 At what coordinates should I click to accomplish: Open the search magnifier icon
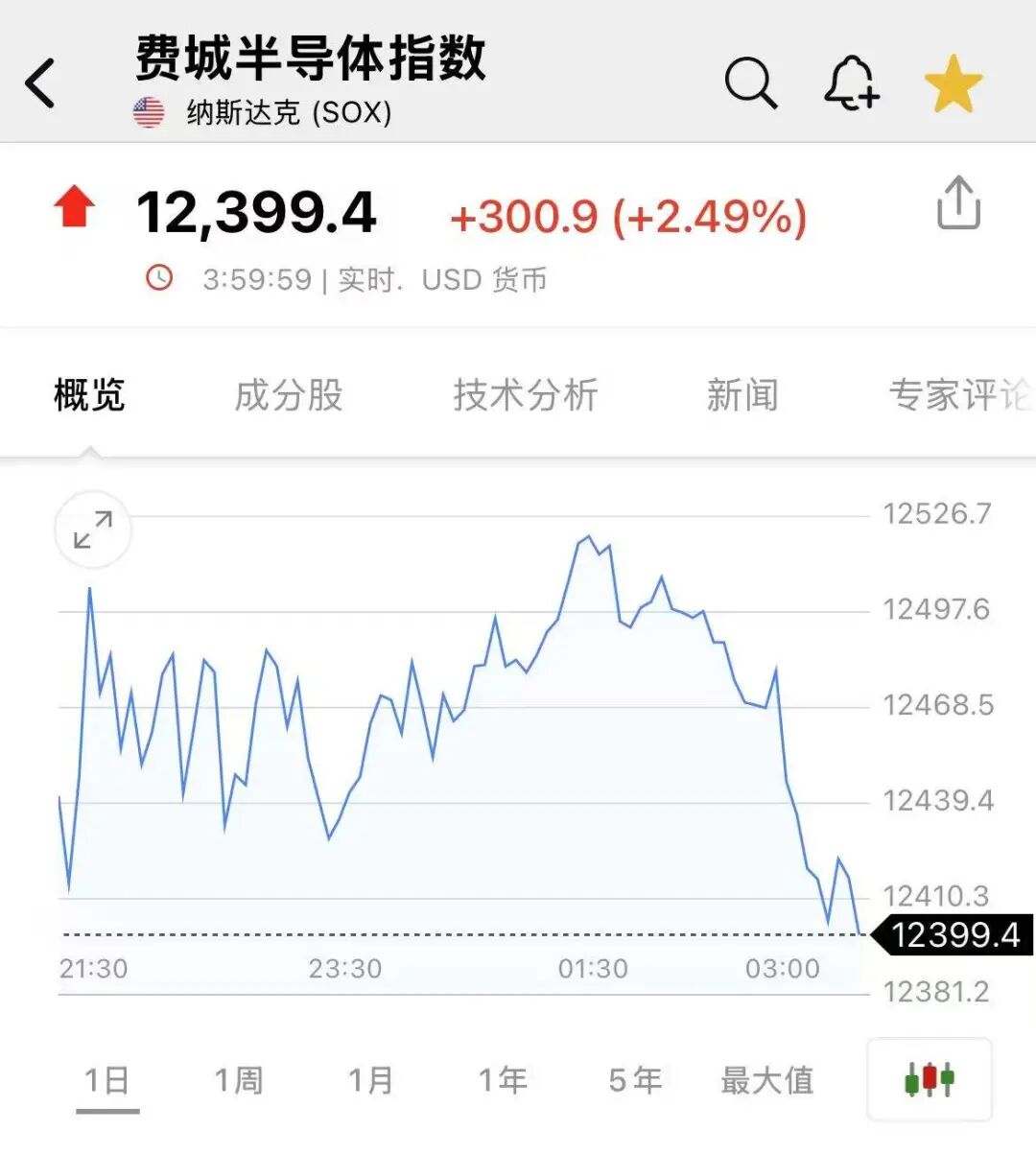pyautogui.click(x=751, y=83)
